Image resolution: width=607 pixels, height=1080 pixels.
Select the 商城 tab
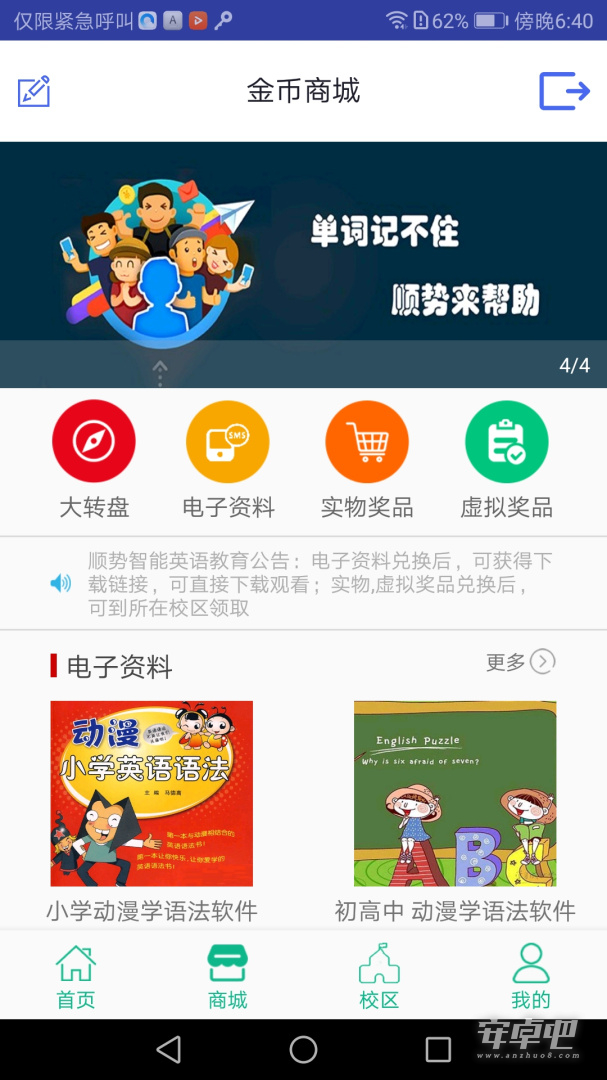click(227, 977)
